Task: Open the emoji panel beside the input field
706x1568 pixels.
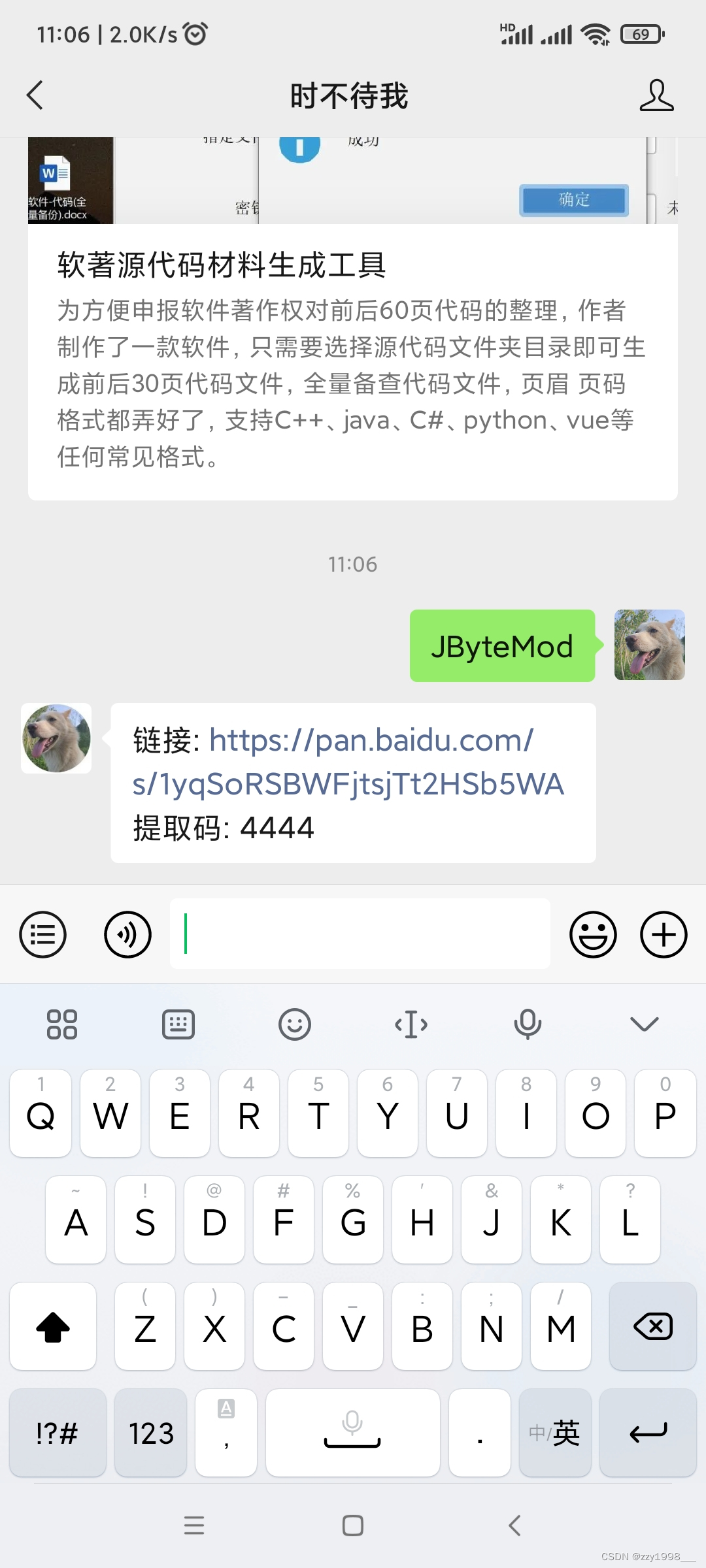Action: point(593,934)
